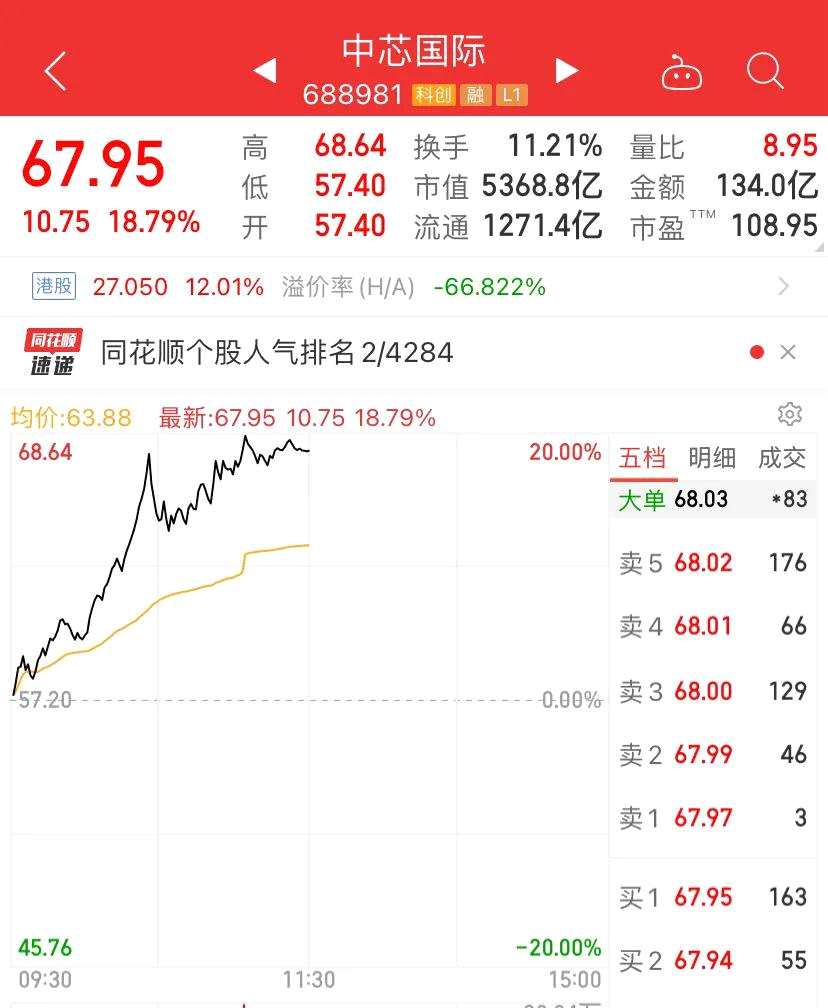Switch to the next stock
The height and width of the screenshot is (1008, 828).
pos(567,71)
